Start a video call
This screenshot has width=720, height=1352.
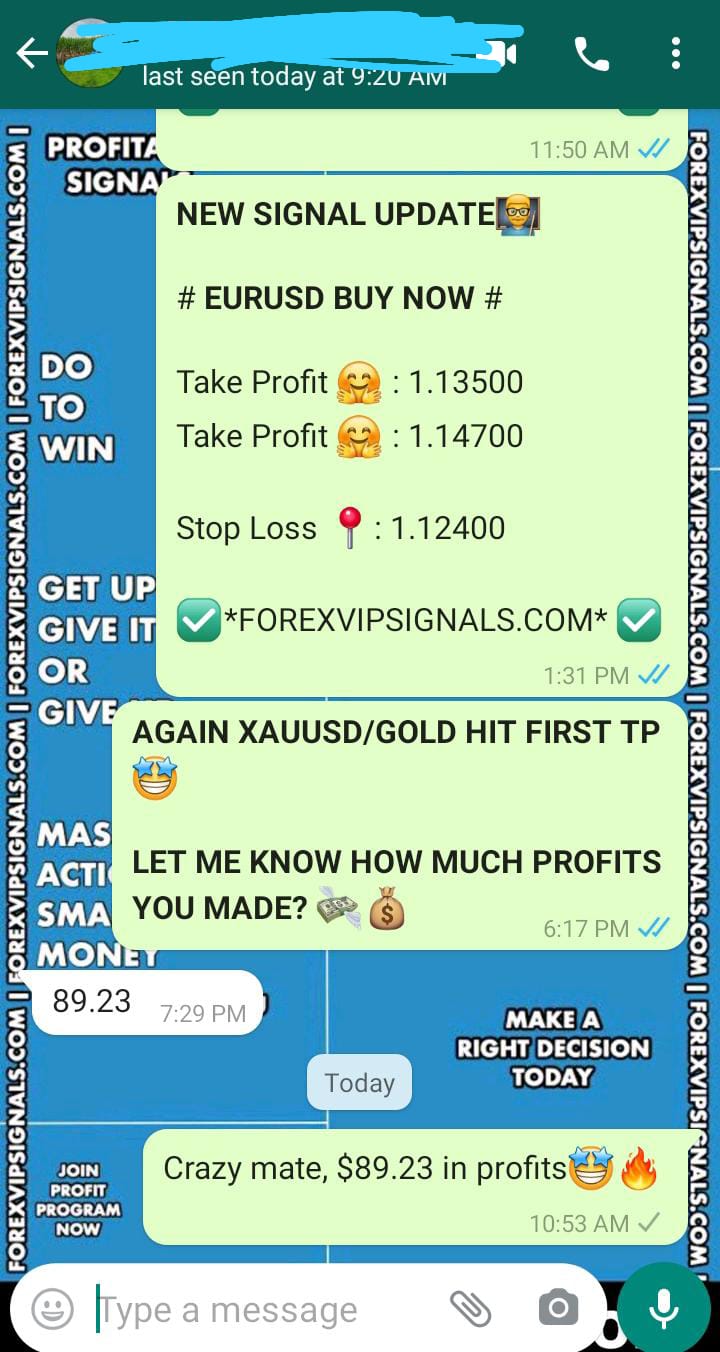[x=502, y=54]
